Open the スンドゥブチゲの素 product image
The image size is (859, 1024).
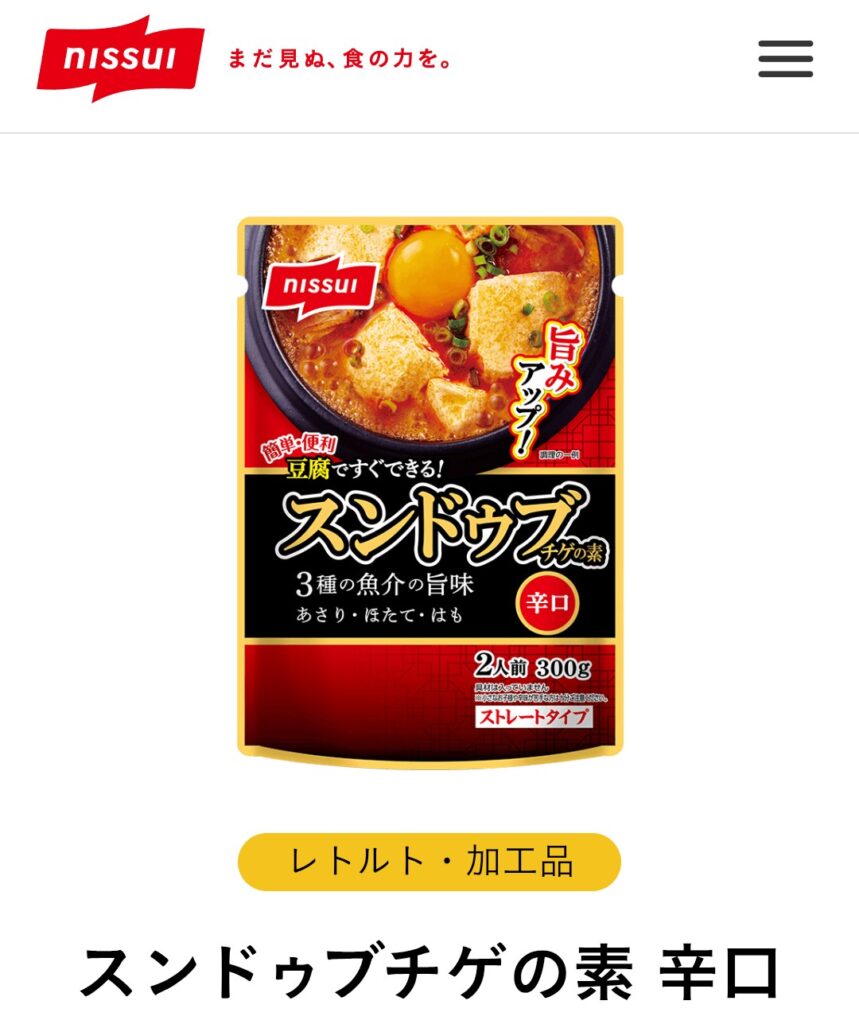[x=429, y=490]
